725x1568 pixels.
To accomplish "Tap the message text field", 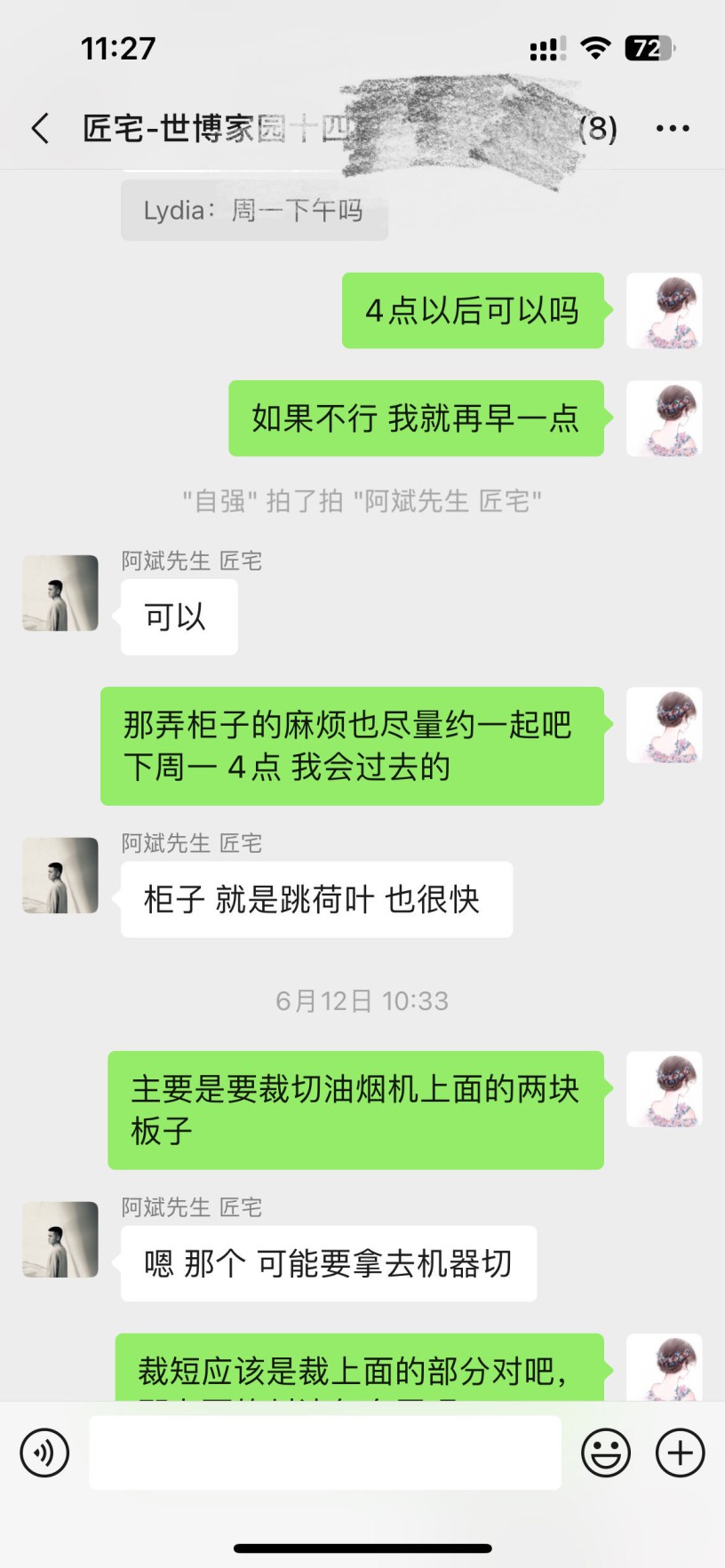I will point(324,1453).
